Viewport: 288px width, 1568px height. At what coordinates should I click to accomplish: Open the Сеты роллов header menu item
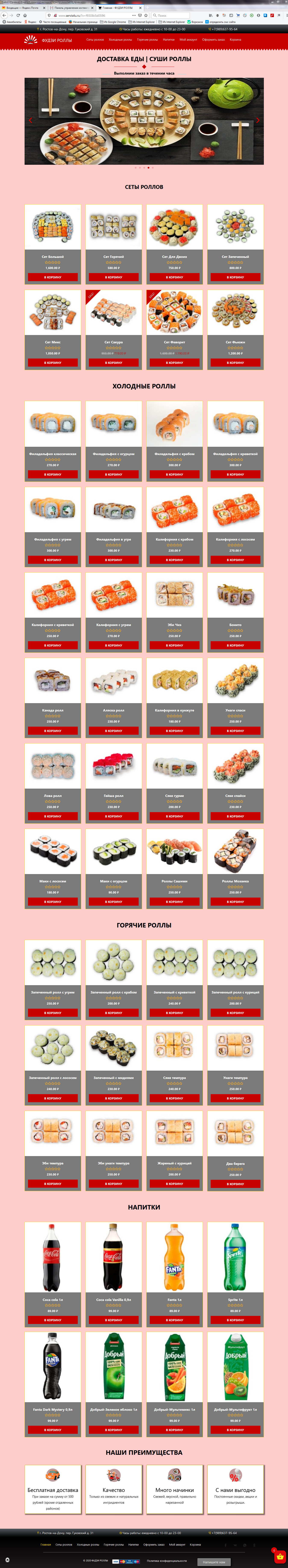point(94,40)
